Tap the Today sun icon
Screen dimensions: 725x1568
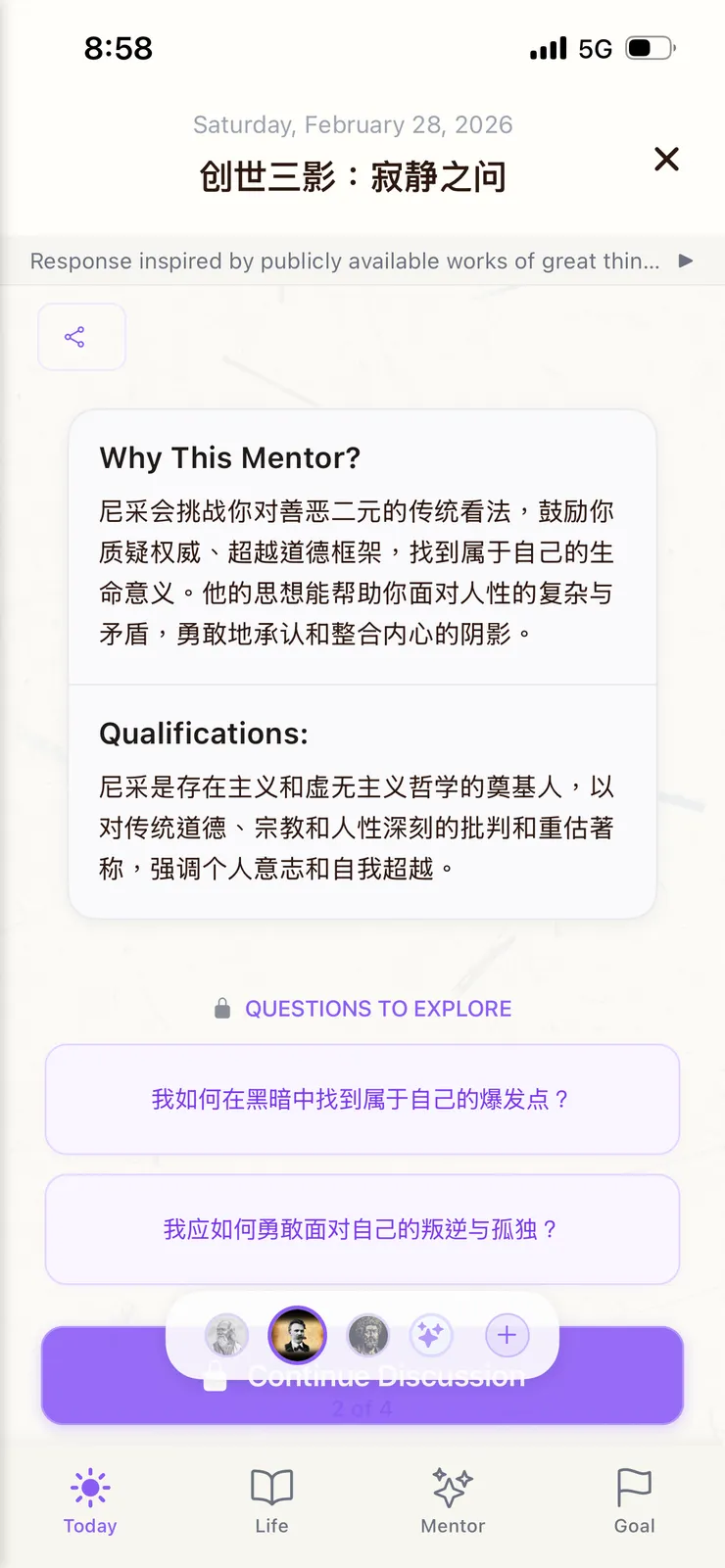(90, 1487)
